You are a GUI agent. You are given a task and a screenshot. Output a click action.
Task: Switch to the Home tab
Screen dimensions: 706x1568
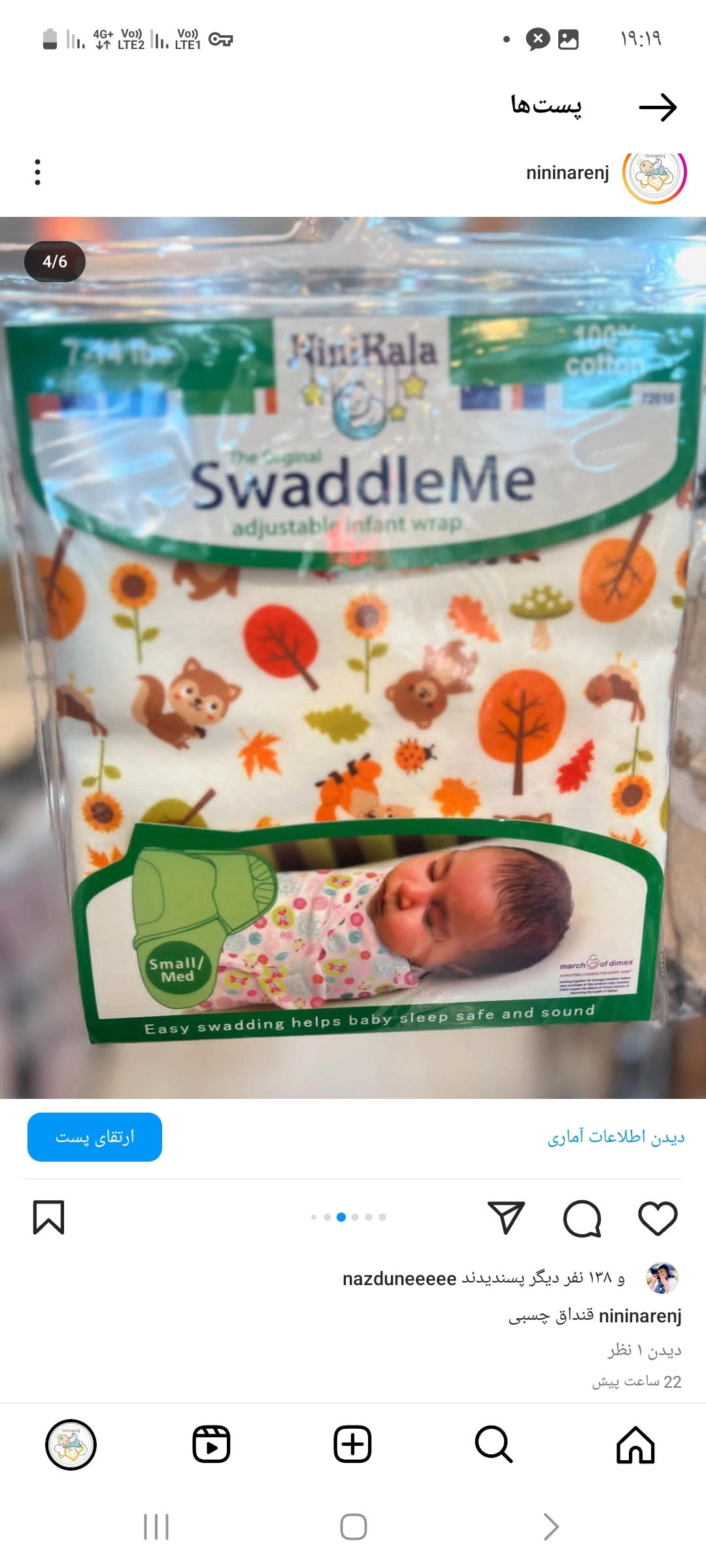(635, 1445)
